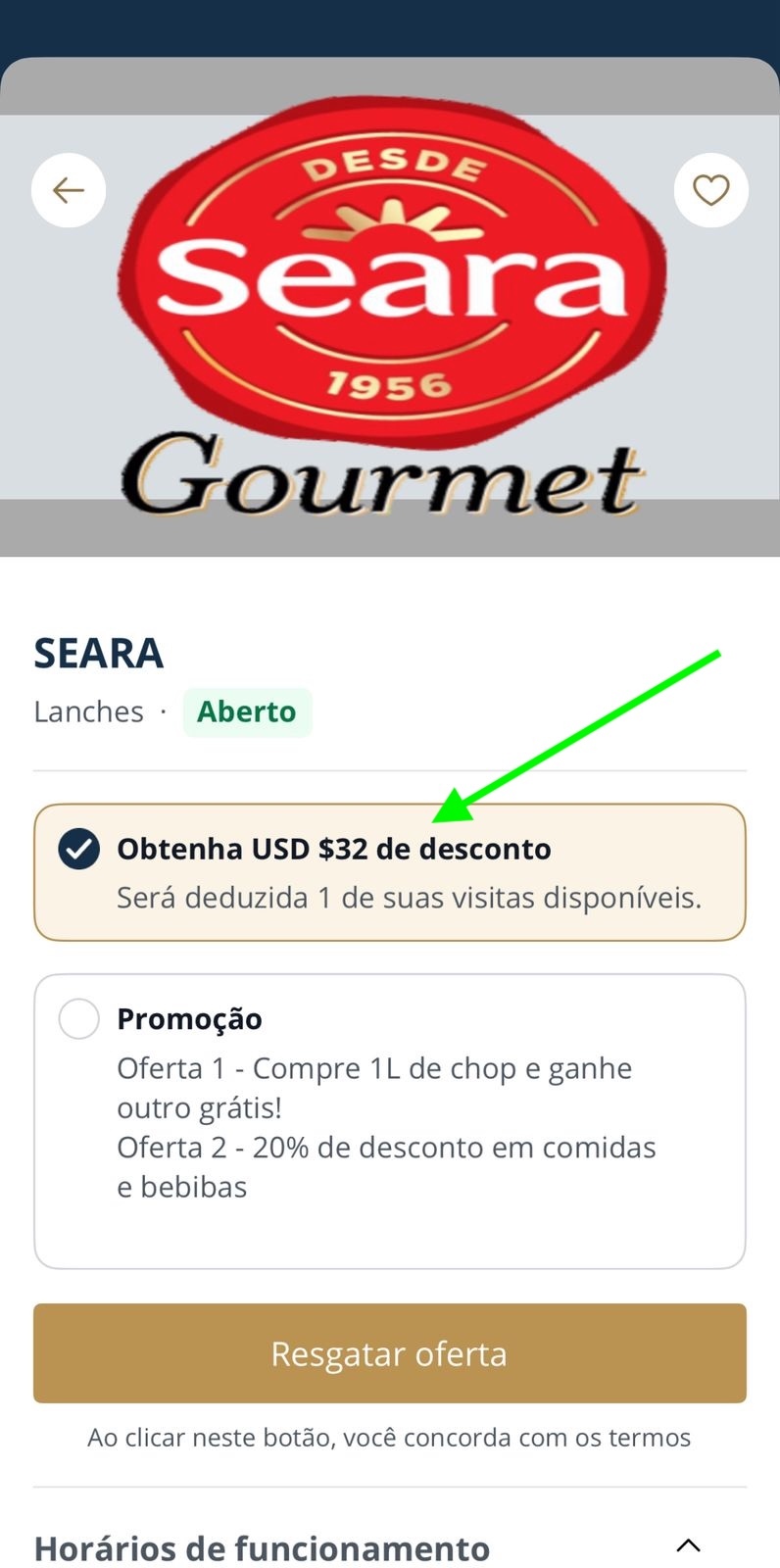
Task: Open the Horários de funcionamento heading
Action: pyautogui.click(x=260, y=1548)
